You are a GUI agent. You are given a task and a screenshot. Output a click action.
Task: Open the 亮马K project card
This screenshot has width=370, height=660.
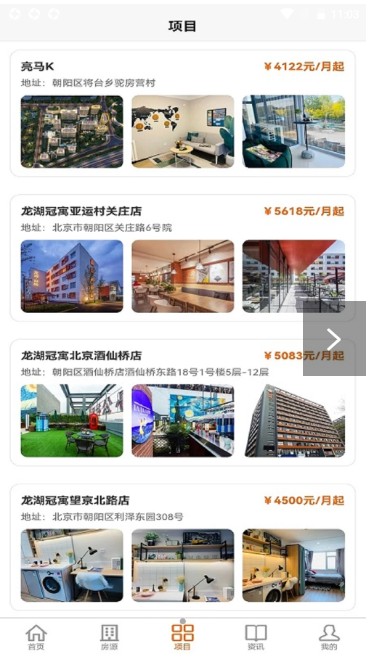(182, 113)
